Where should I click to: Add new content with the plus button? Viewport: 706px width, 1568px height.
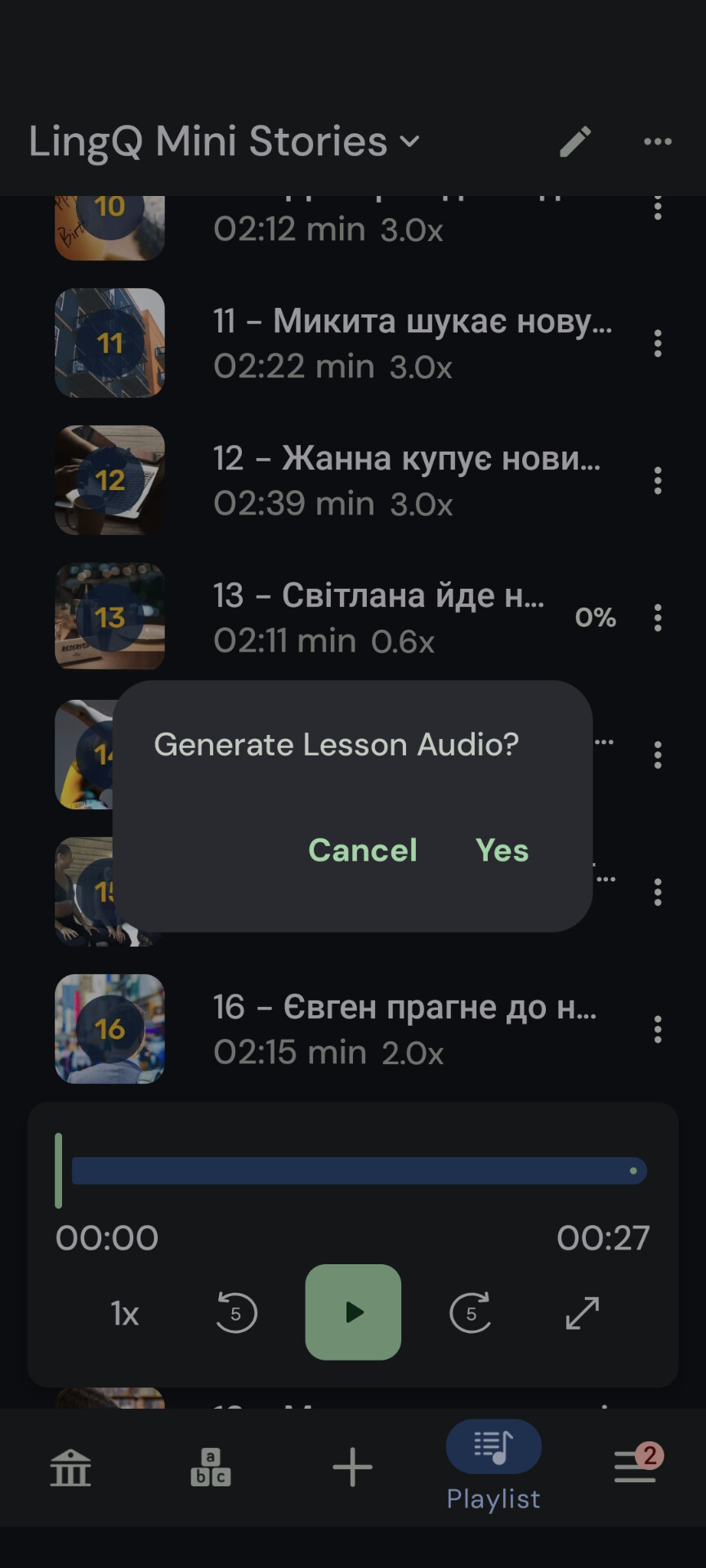353,1468
